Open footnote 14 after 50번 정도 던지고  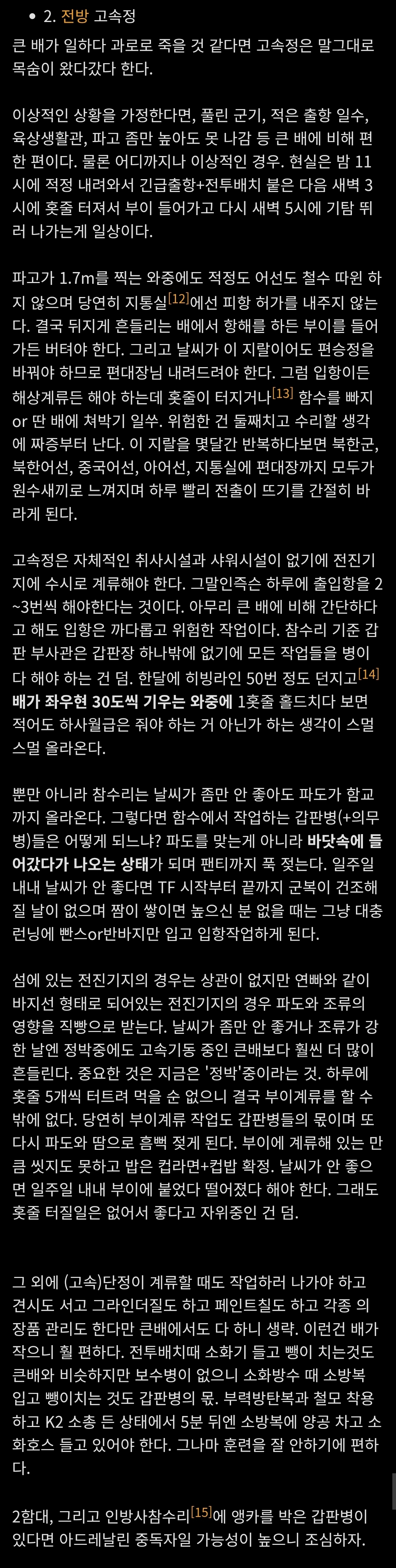click(x=368, y=674)
